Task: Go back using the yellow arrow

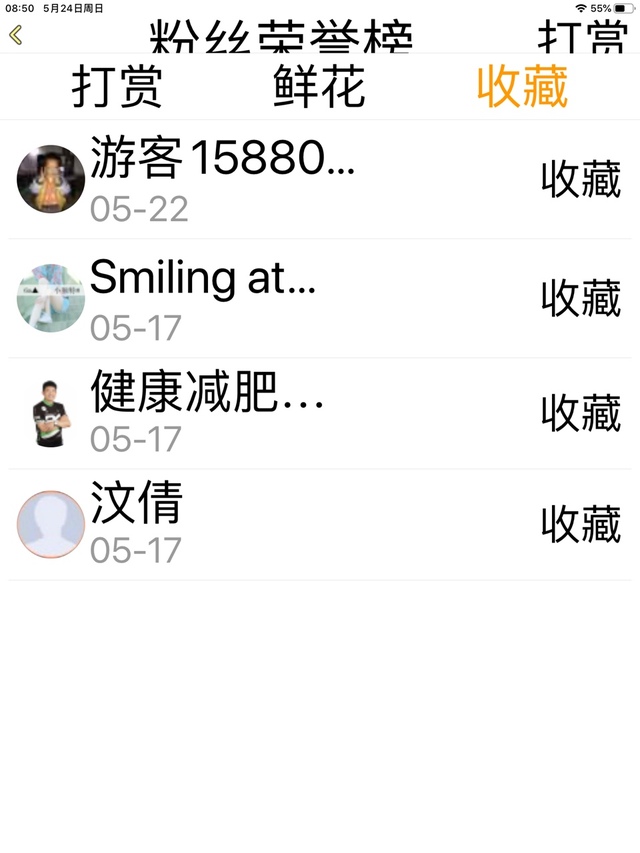Action: tap(16, 36)
